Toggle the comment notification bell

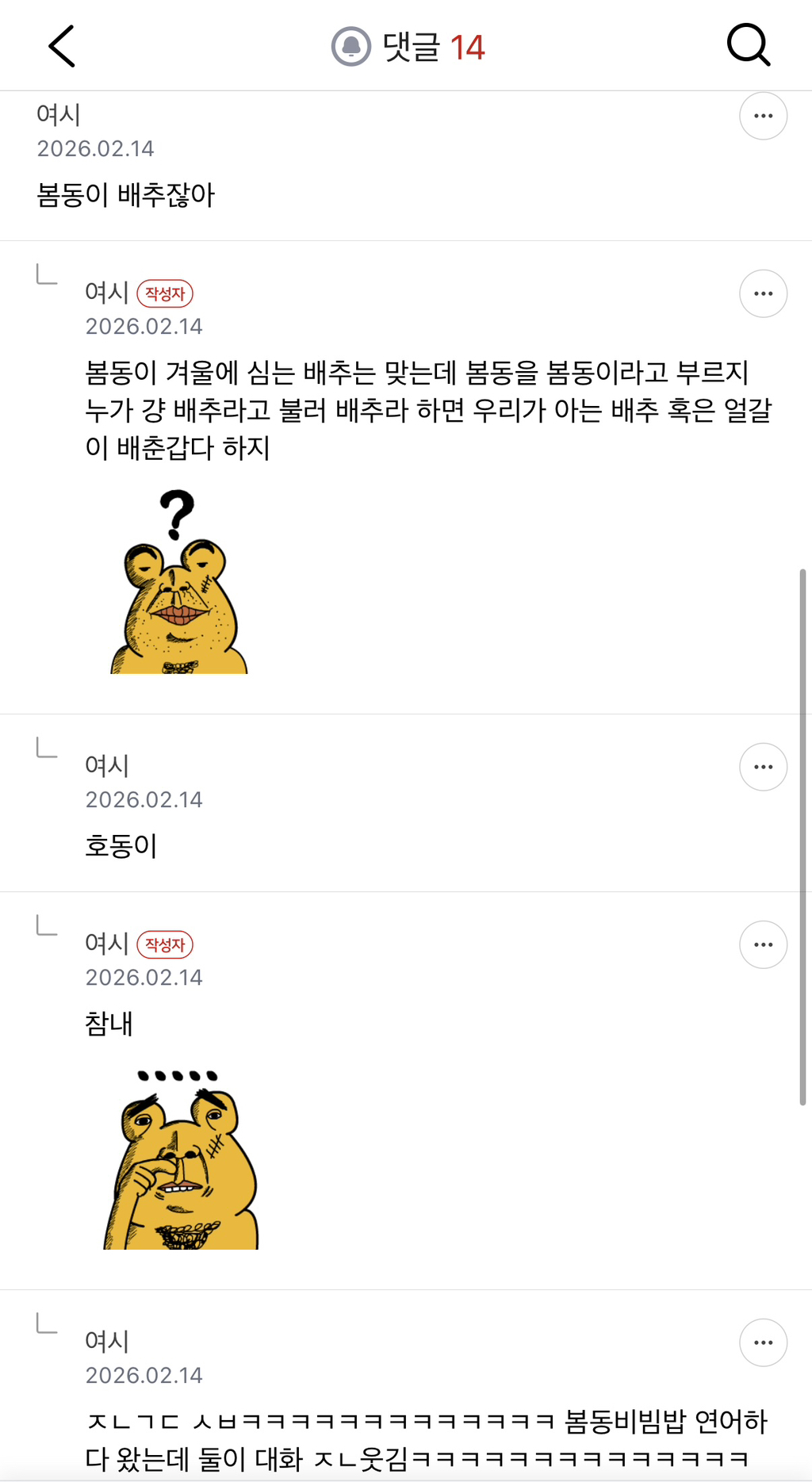tap(350, 46)
